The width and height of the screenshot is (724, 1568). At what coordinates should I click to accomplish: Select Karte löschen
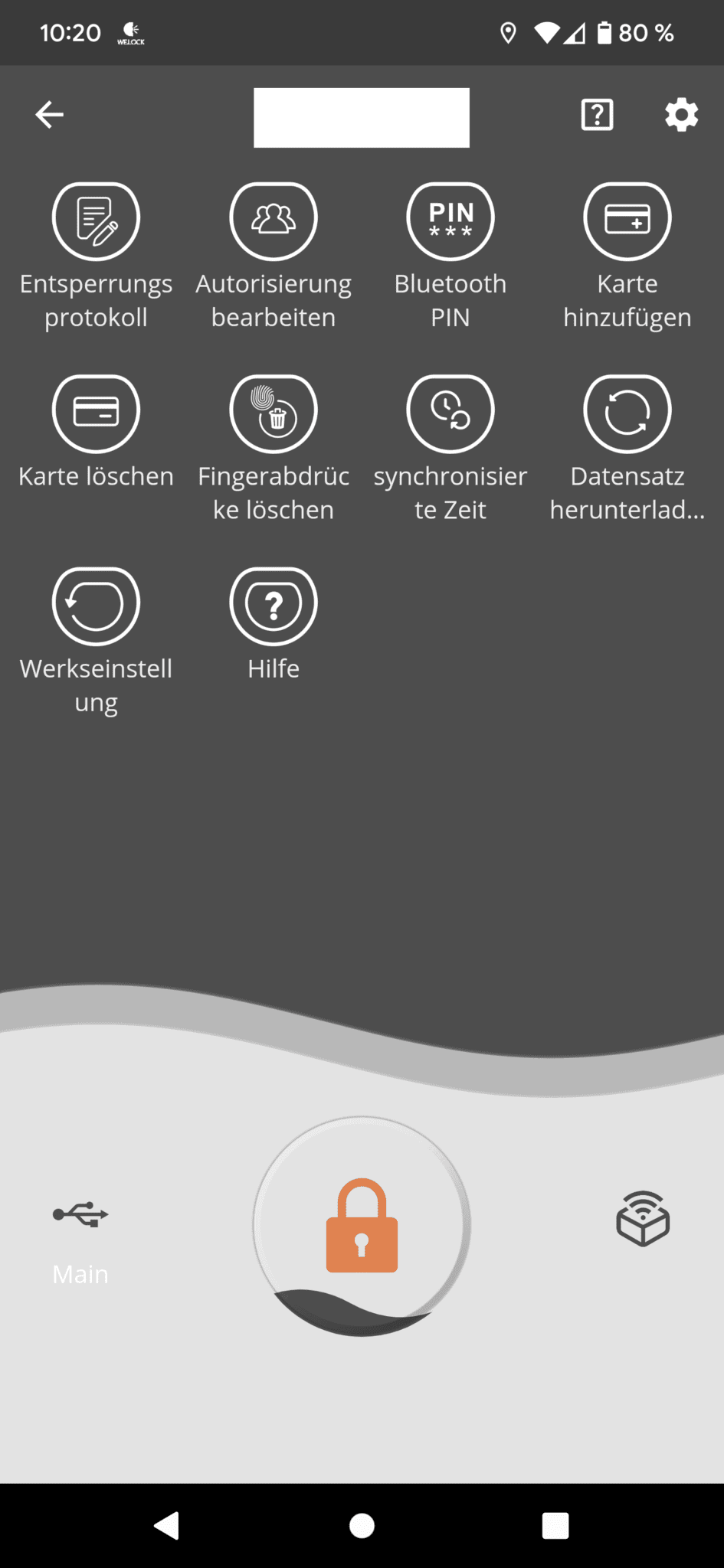point(96,413)
